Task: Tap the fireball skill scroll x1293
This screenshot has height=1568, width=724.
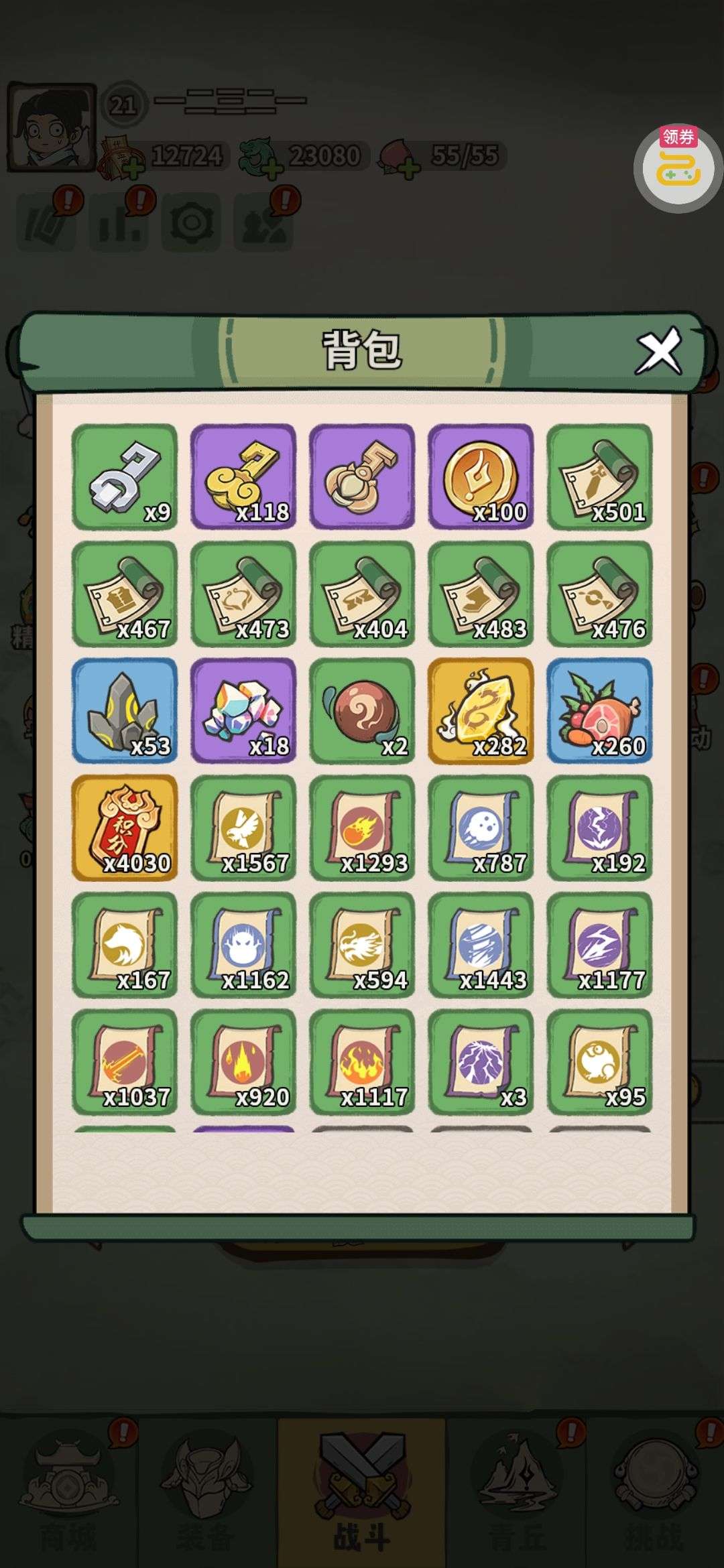Action: pyautogui.click(x=362, y=828)
